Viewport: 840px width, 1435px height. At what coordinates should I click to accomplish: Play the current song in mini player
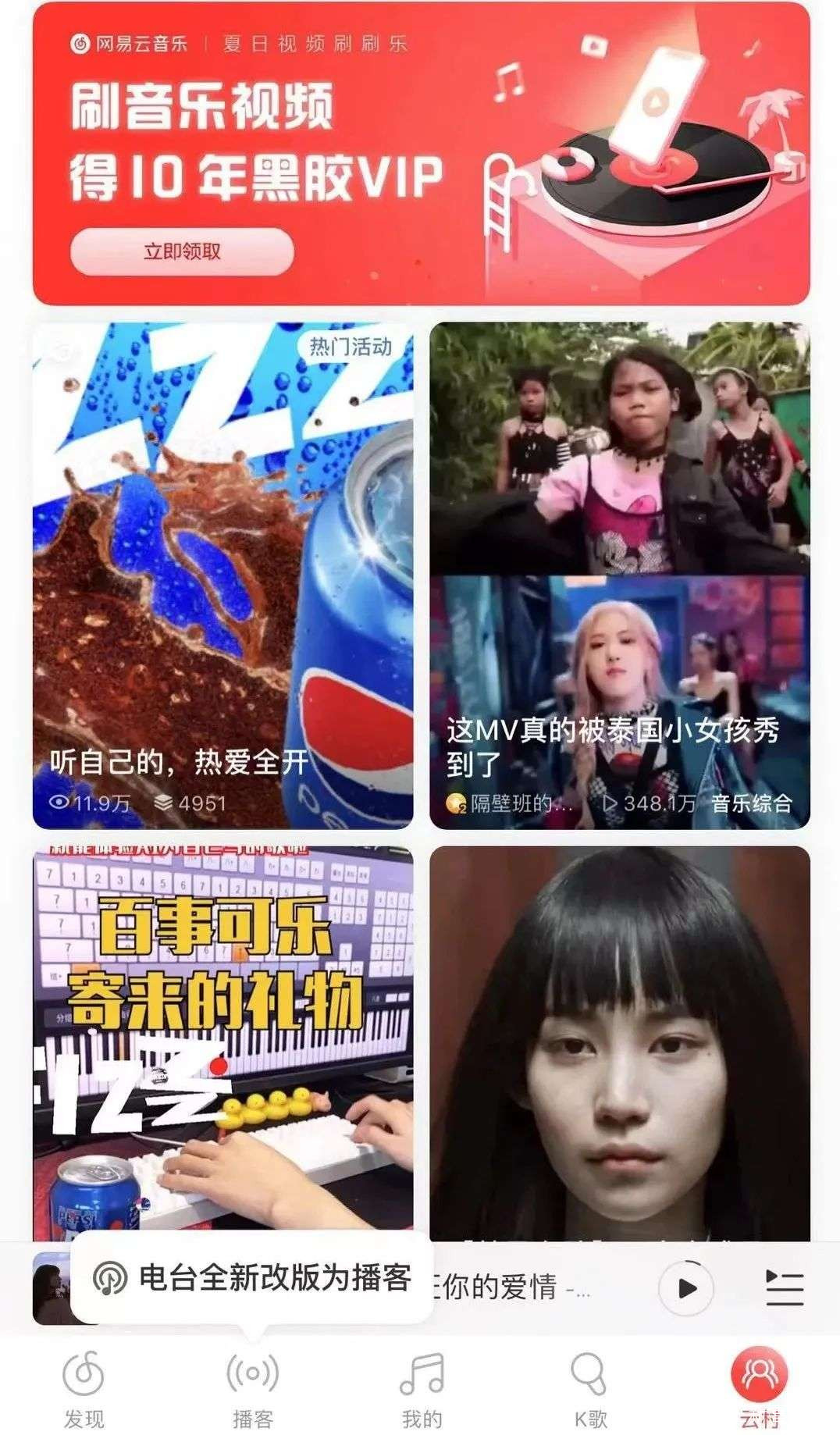click(685, 1288)
